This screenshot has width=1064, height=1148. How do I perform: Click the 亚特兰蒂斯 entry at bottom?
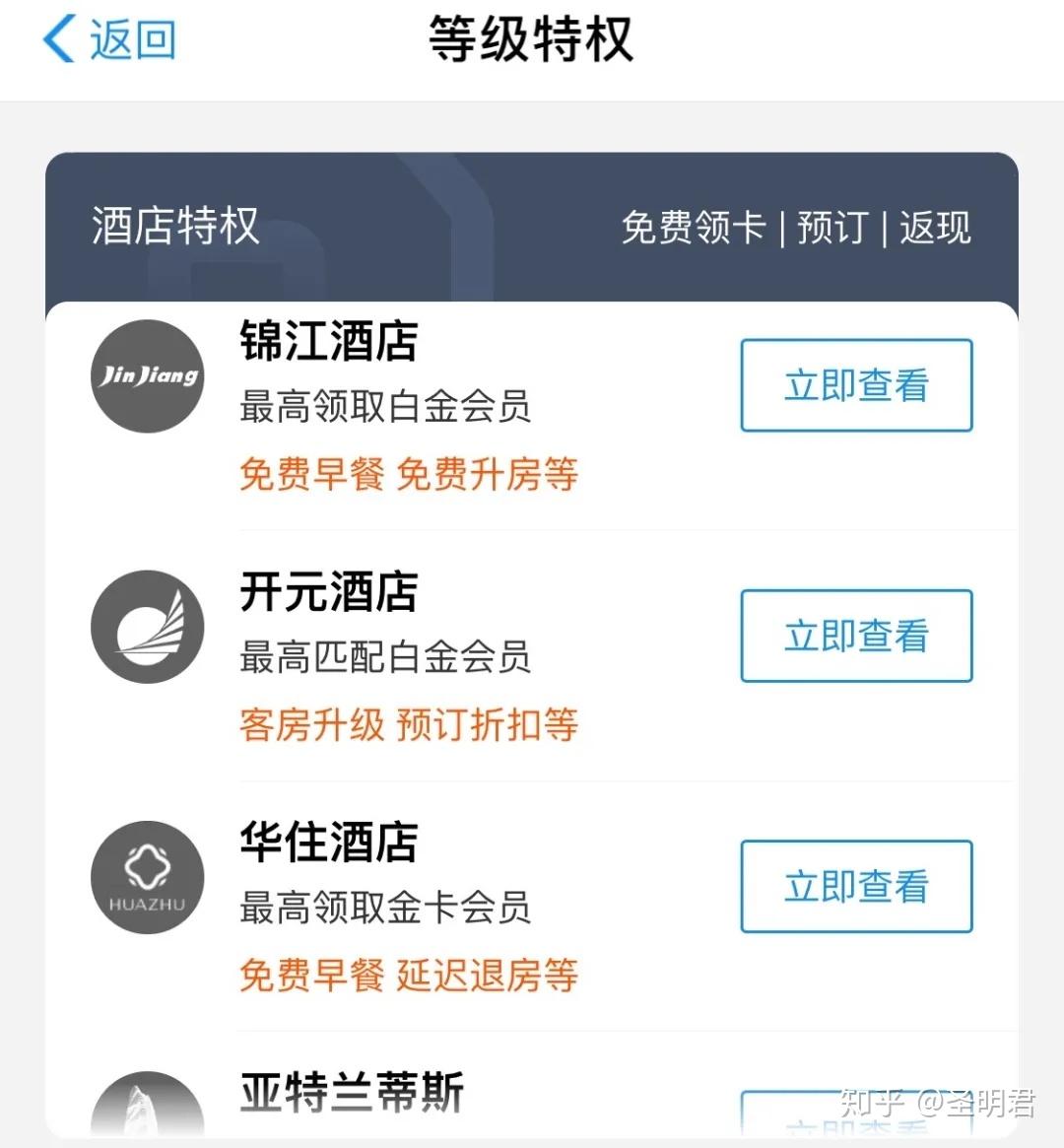(x=354, y=1091)
